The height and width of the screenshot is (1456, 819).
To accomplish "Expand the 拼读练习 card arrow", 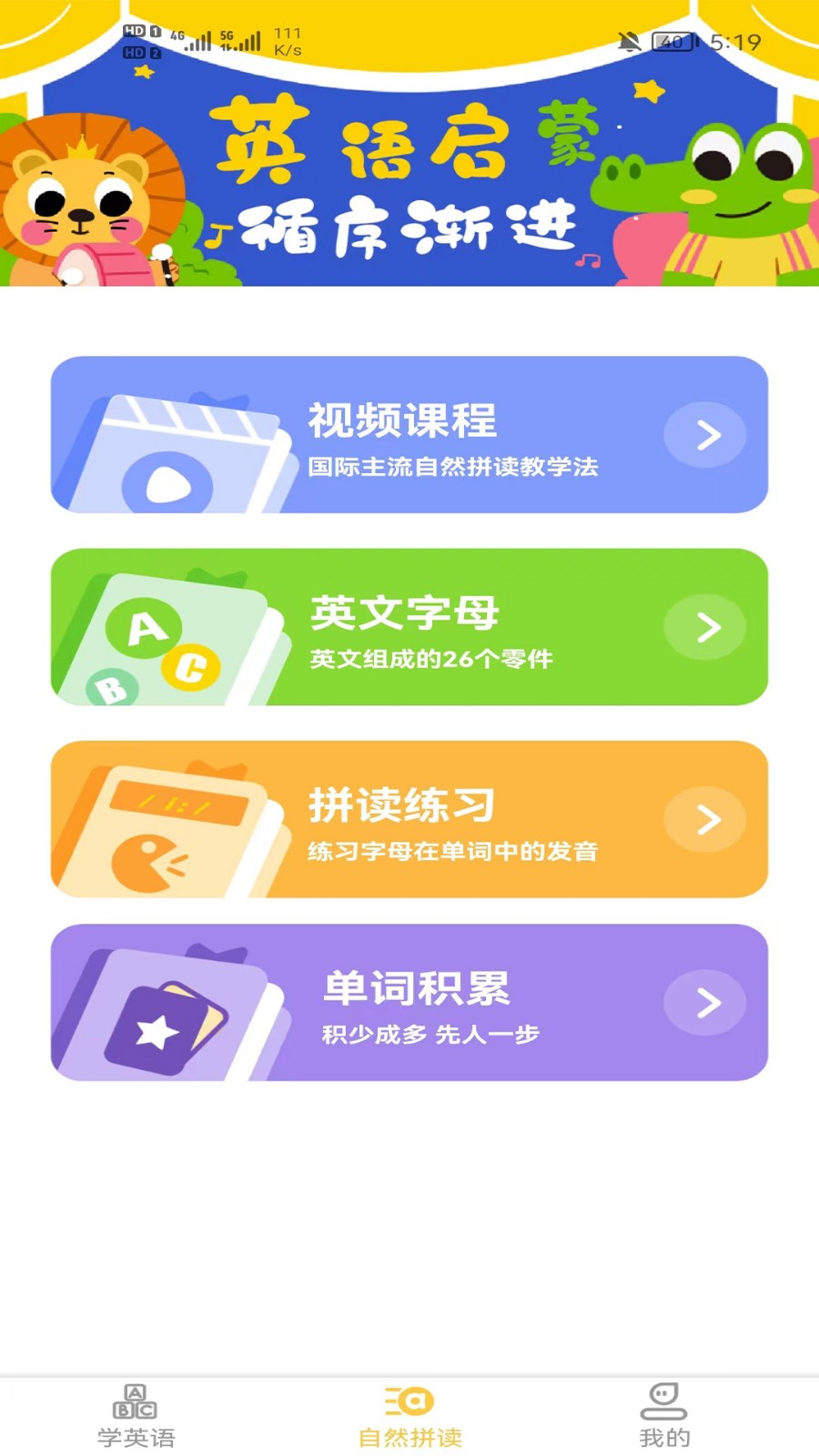I will (x=704, y=819).
